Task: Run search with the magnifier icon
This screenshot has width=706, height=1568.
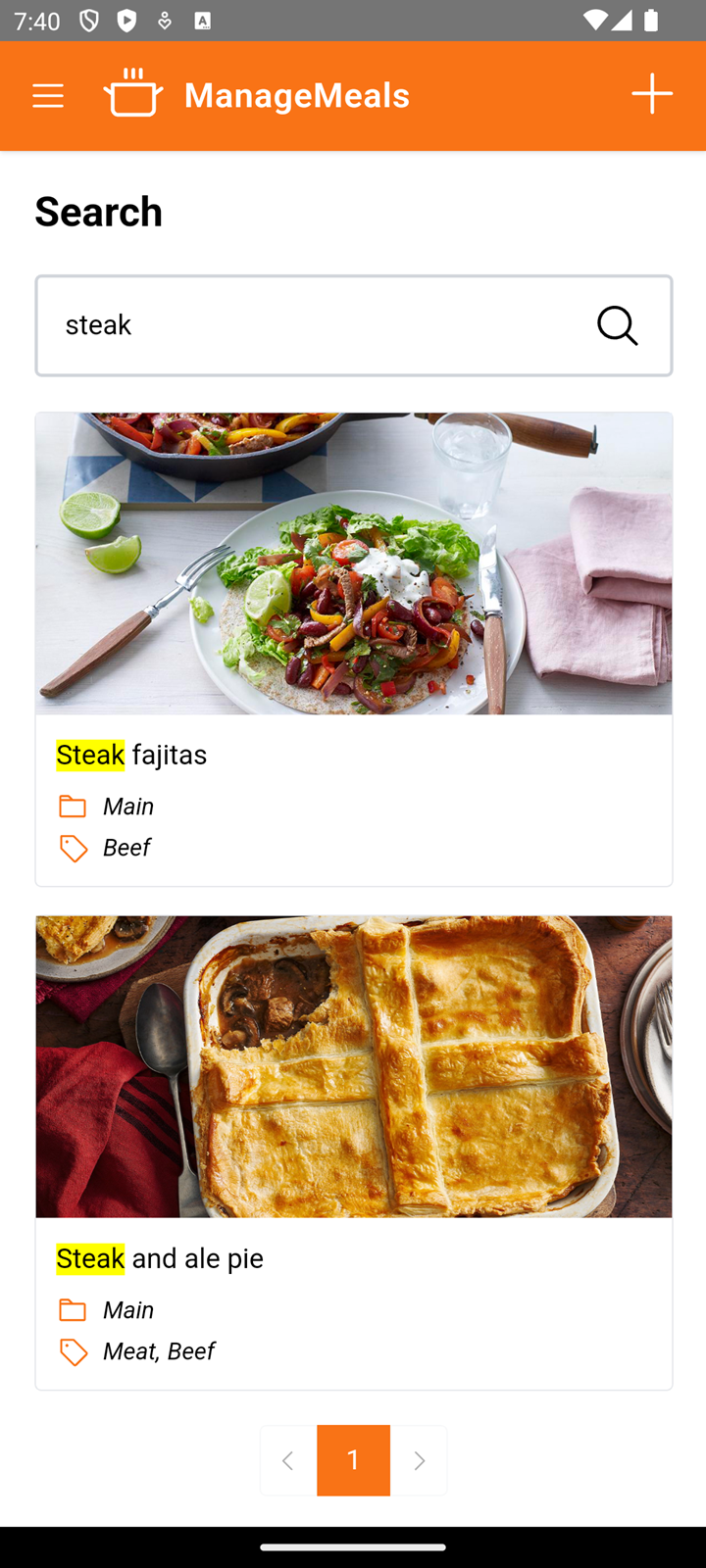Action: [618, 325]
